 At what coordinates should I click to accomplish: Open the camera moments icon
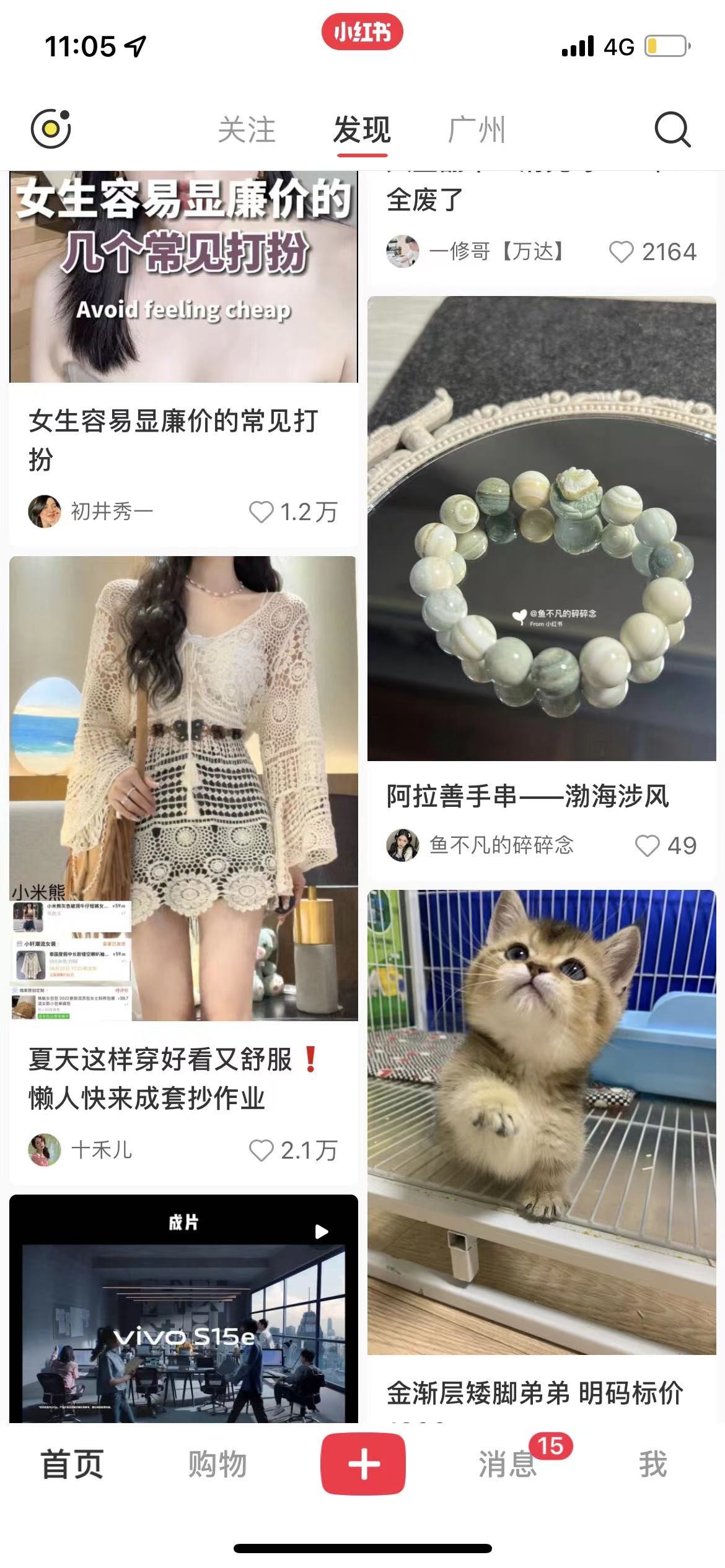point(51,129)
